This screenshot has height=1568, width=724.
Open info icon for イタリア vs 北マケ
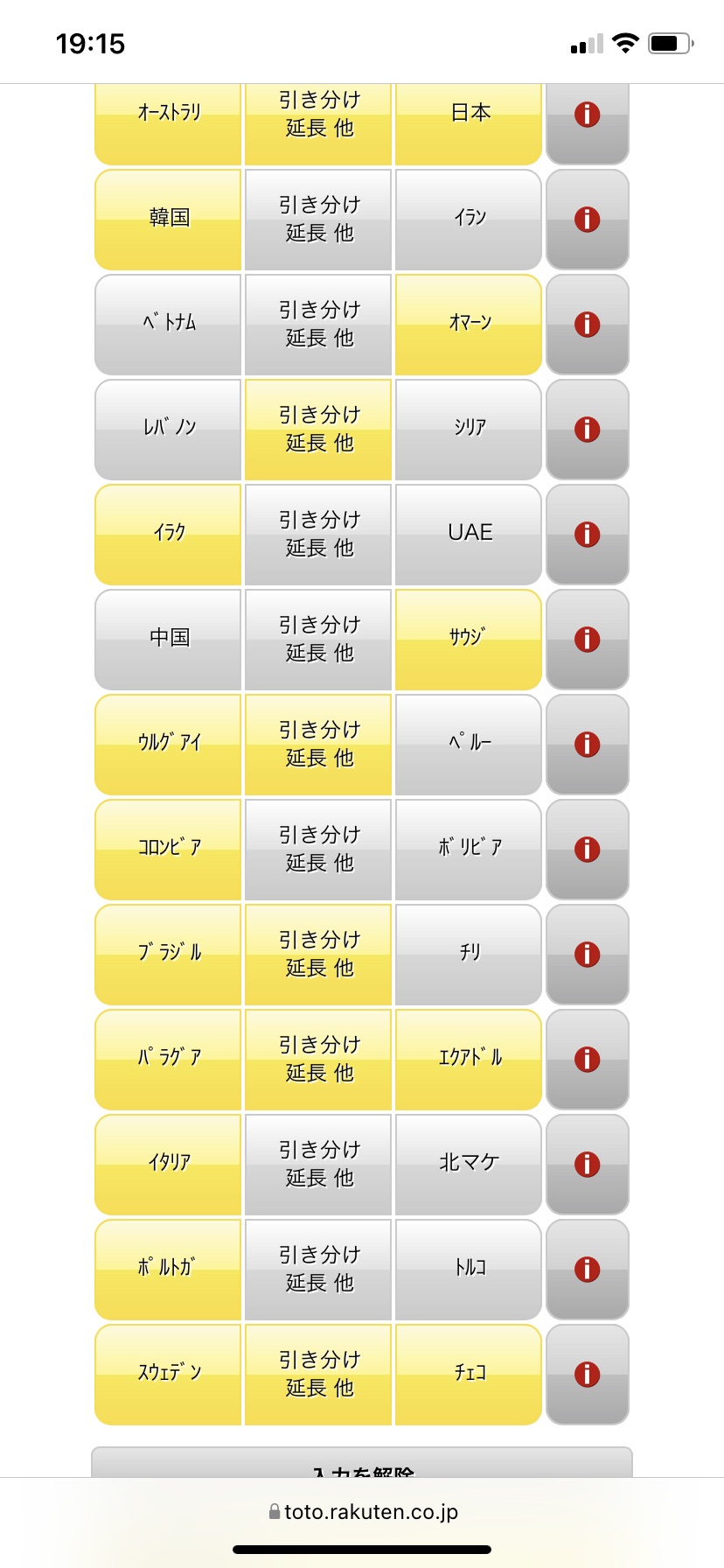pos(588,1165)
